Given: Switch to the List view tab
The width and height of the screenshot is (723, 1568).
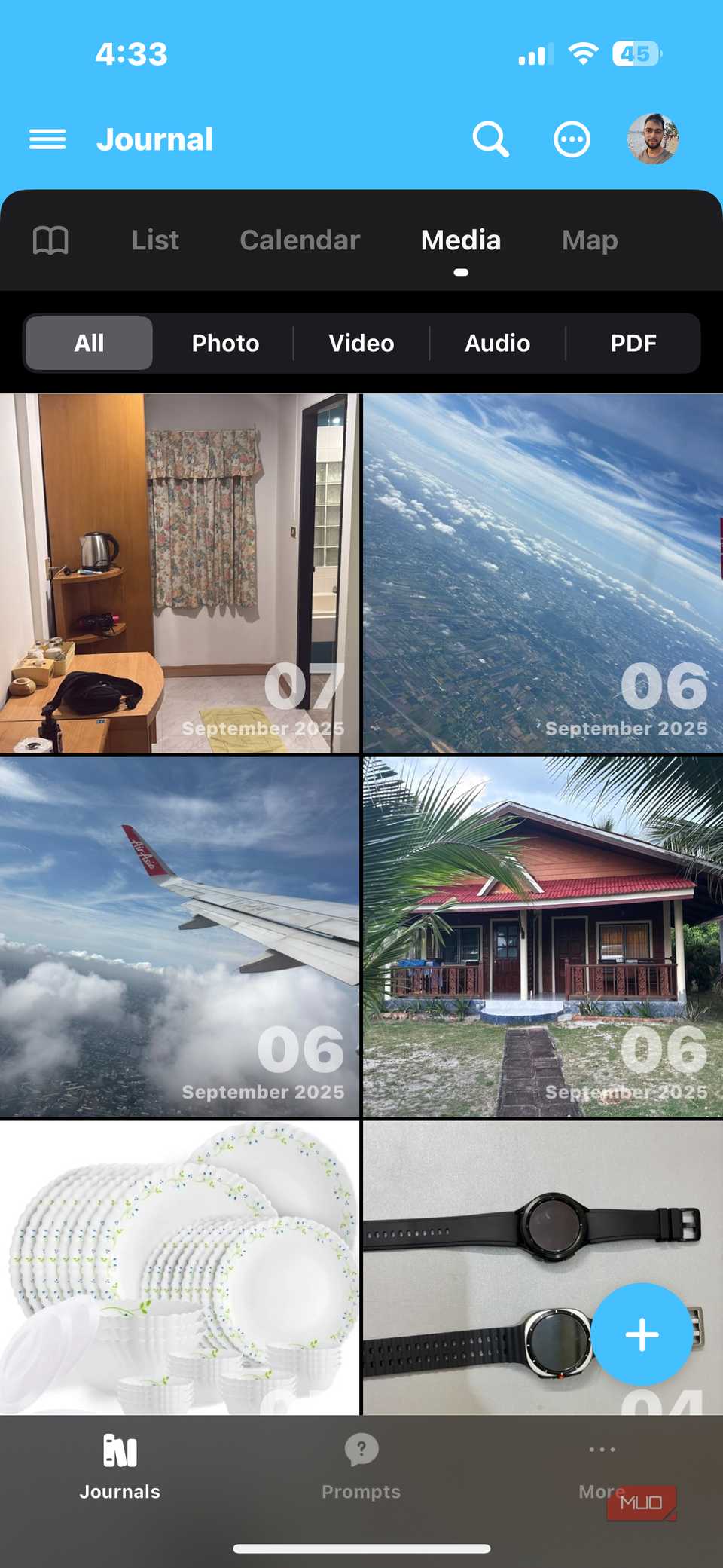Looking at the screenshot, I should (155, 240).
